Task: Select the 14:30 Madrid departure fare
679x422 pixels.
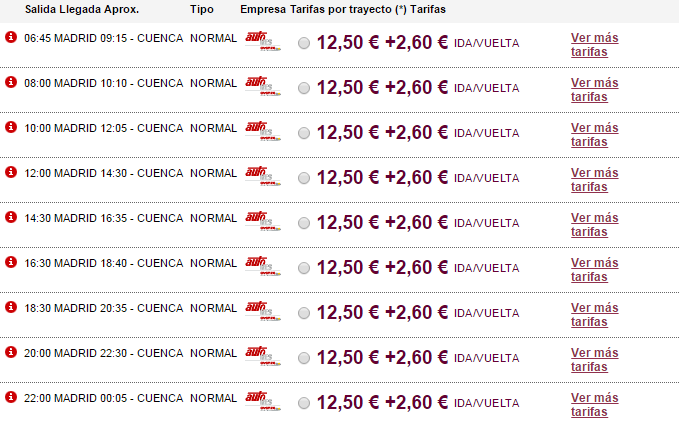Action: (304, 223)
